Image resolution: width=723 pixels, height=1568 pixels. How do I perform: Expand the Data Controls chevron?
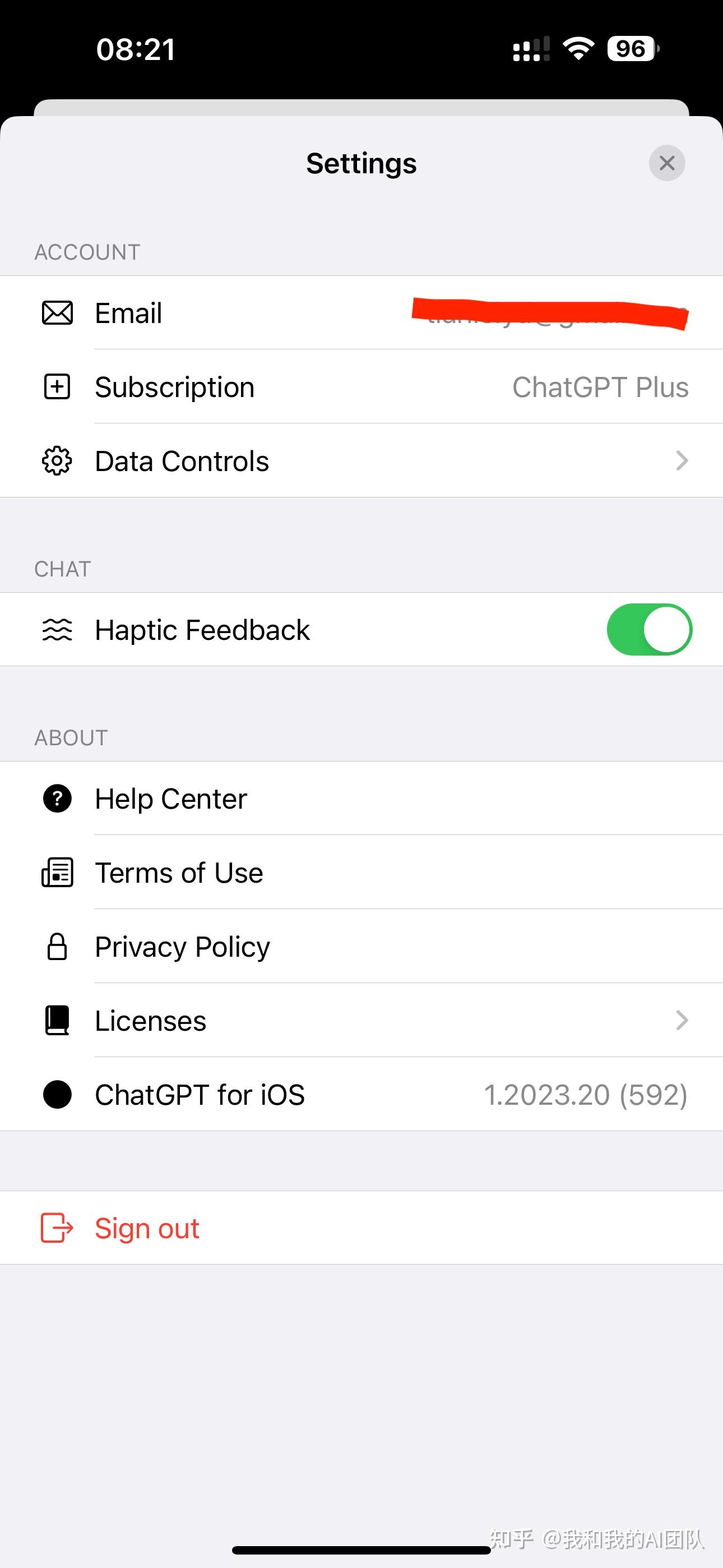(682, 461)
